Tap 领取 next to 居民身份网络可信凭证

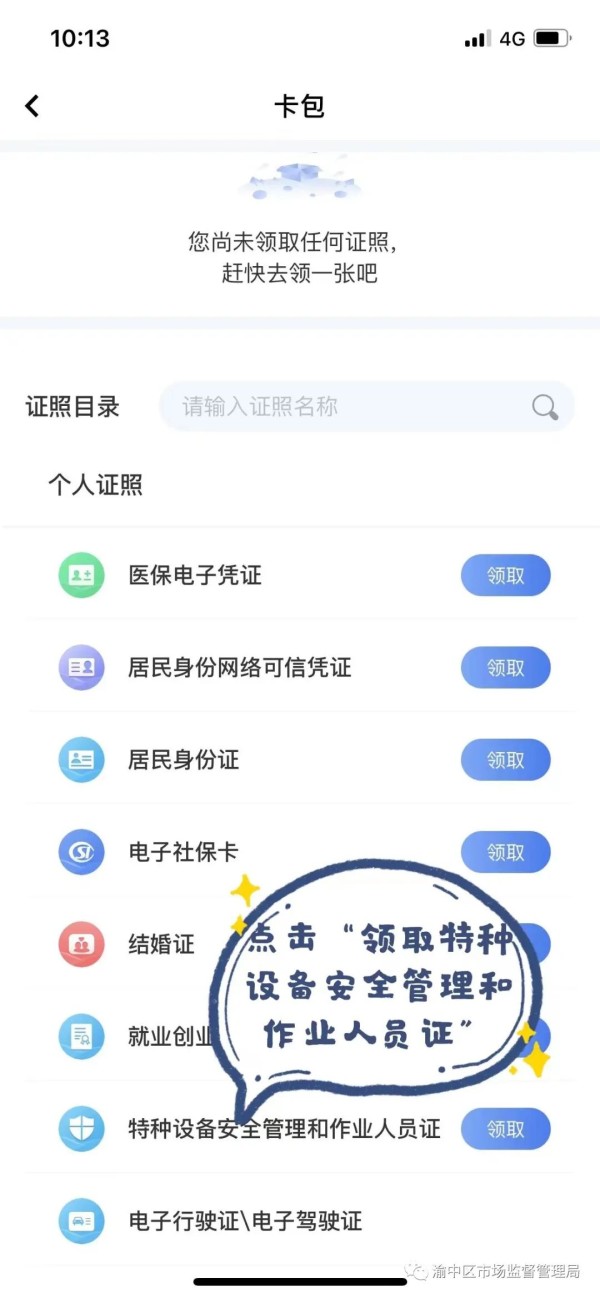pos(505,668)
